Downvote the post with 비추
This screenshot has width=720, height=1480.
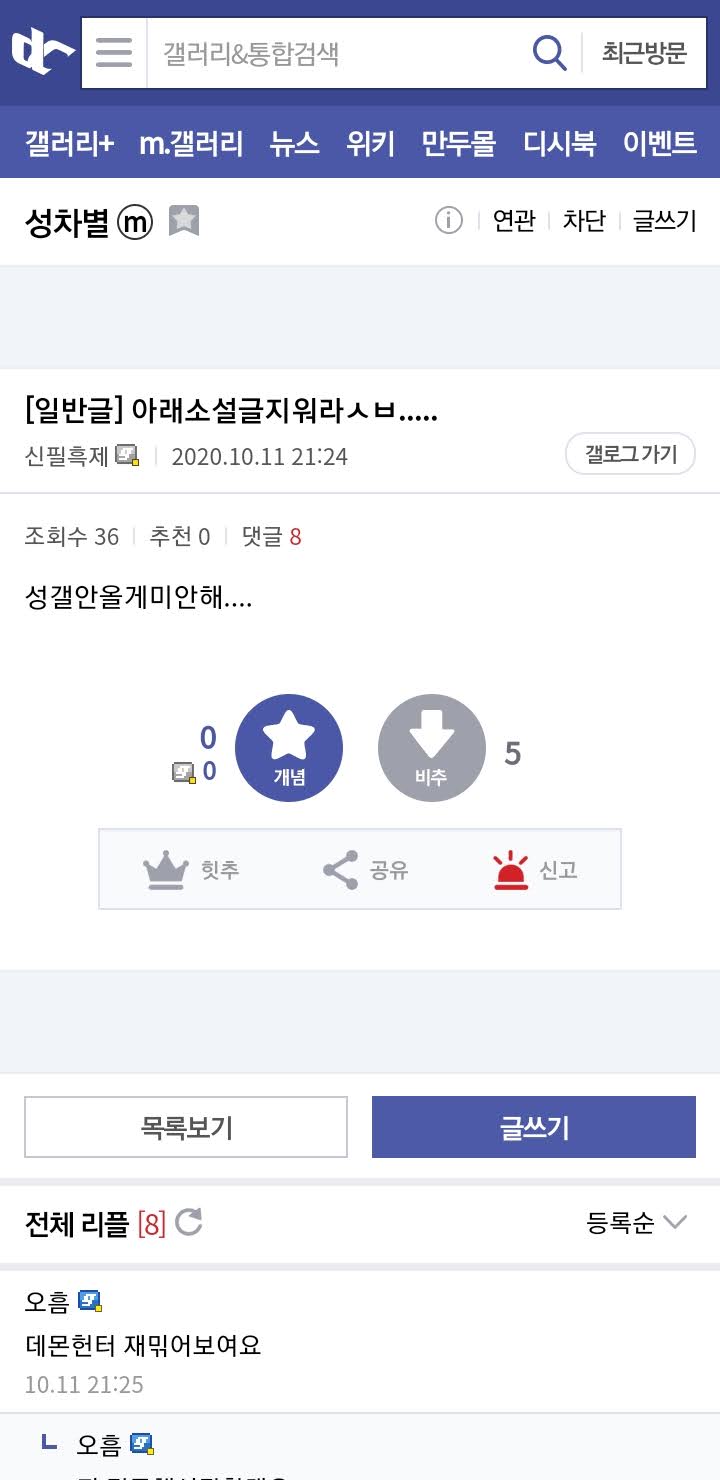[431, 748]
